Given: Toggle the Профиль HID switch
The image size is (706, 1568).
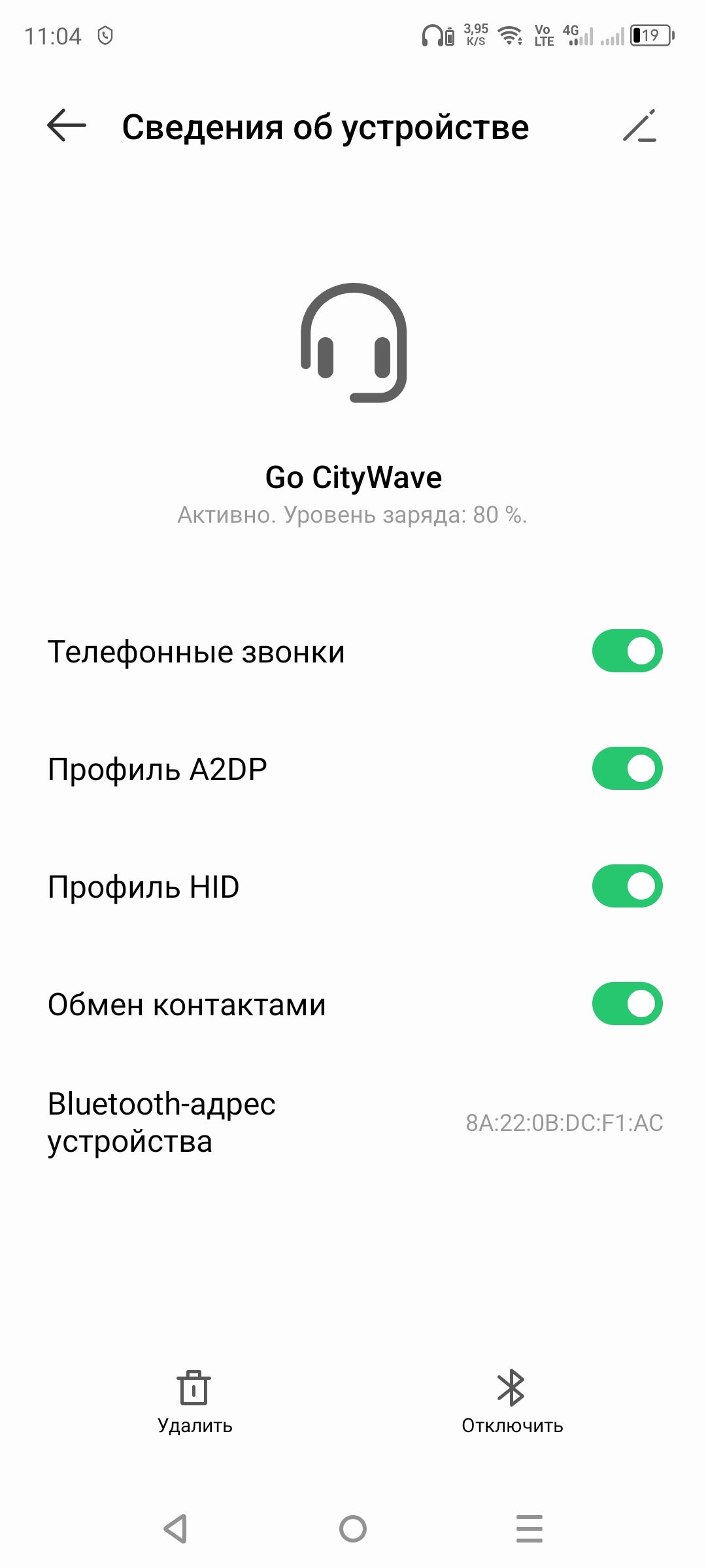Looking at the screenshot, I should point(627,887).
